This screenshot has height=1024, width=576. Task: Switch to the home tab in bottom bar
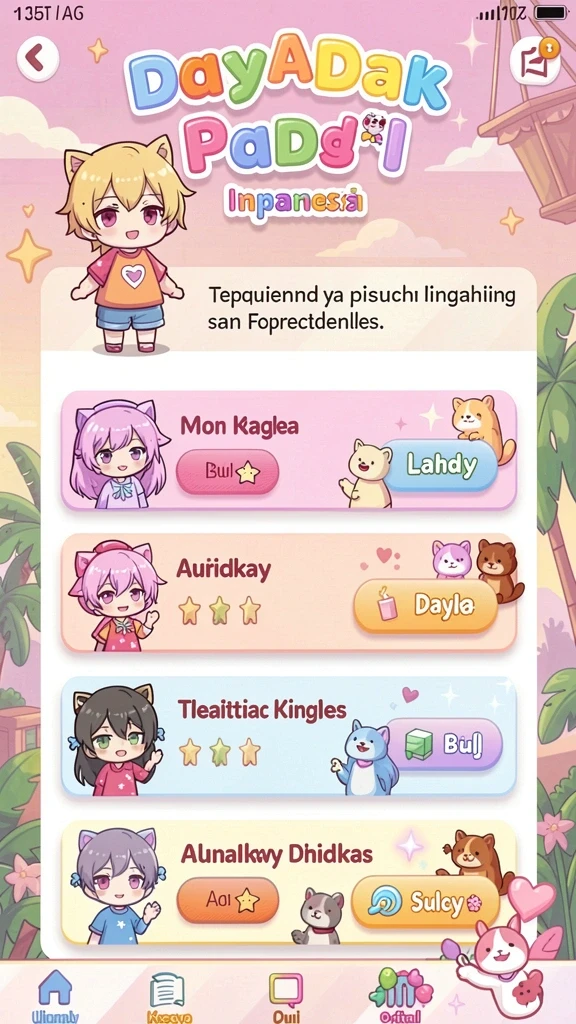[55, 995]
